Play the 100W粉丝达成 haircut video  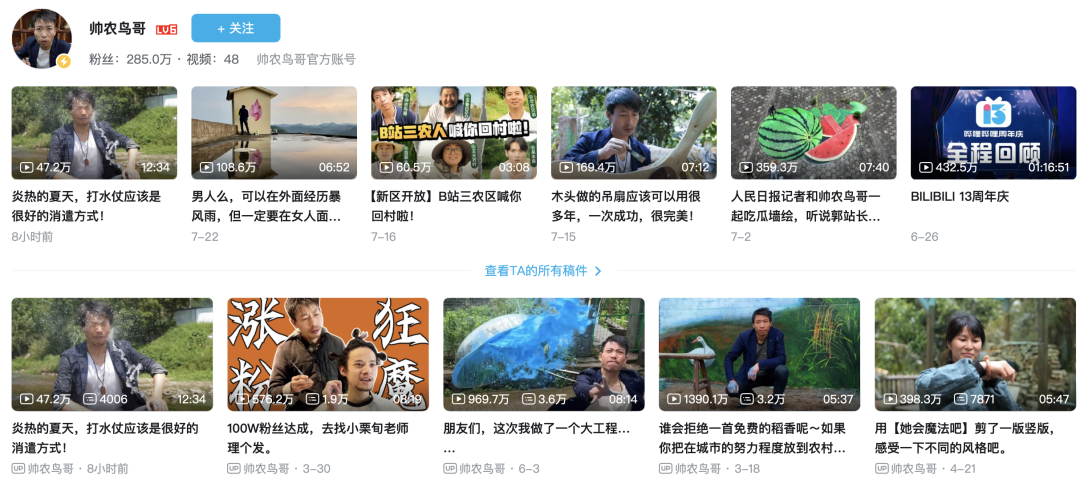pyautogui.click(x=327, y=354)
